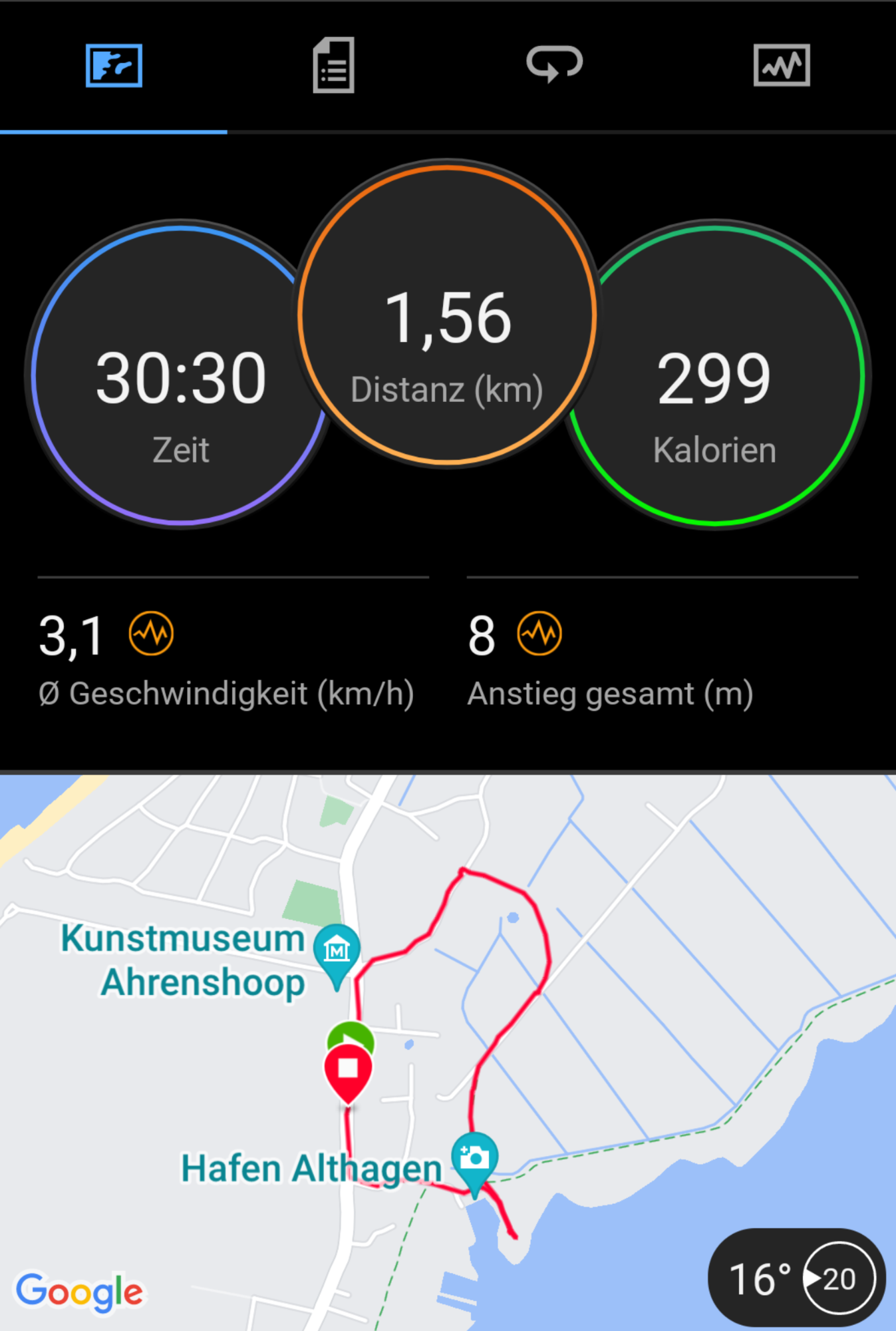Open the 16° weather details badge
Screen dimensions: 896x1331
coord(797,1278)
